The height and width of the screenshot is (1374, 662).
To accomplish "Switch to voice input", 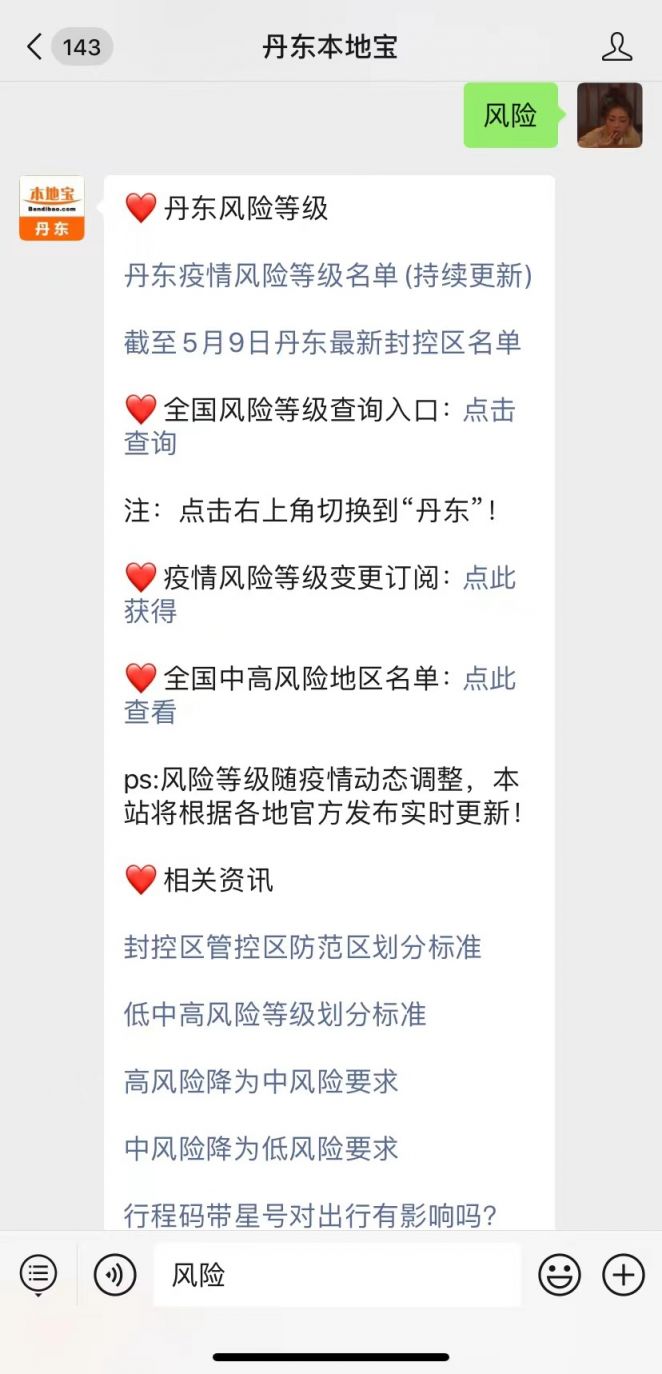I will 115,1274.
